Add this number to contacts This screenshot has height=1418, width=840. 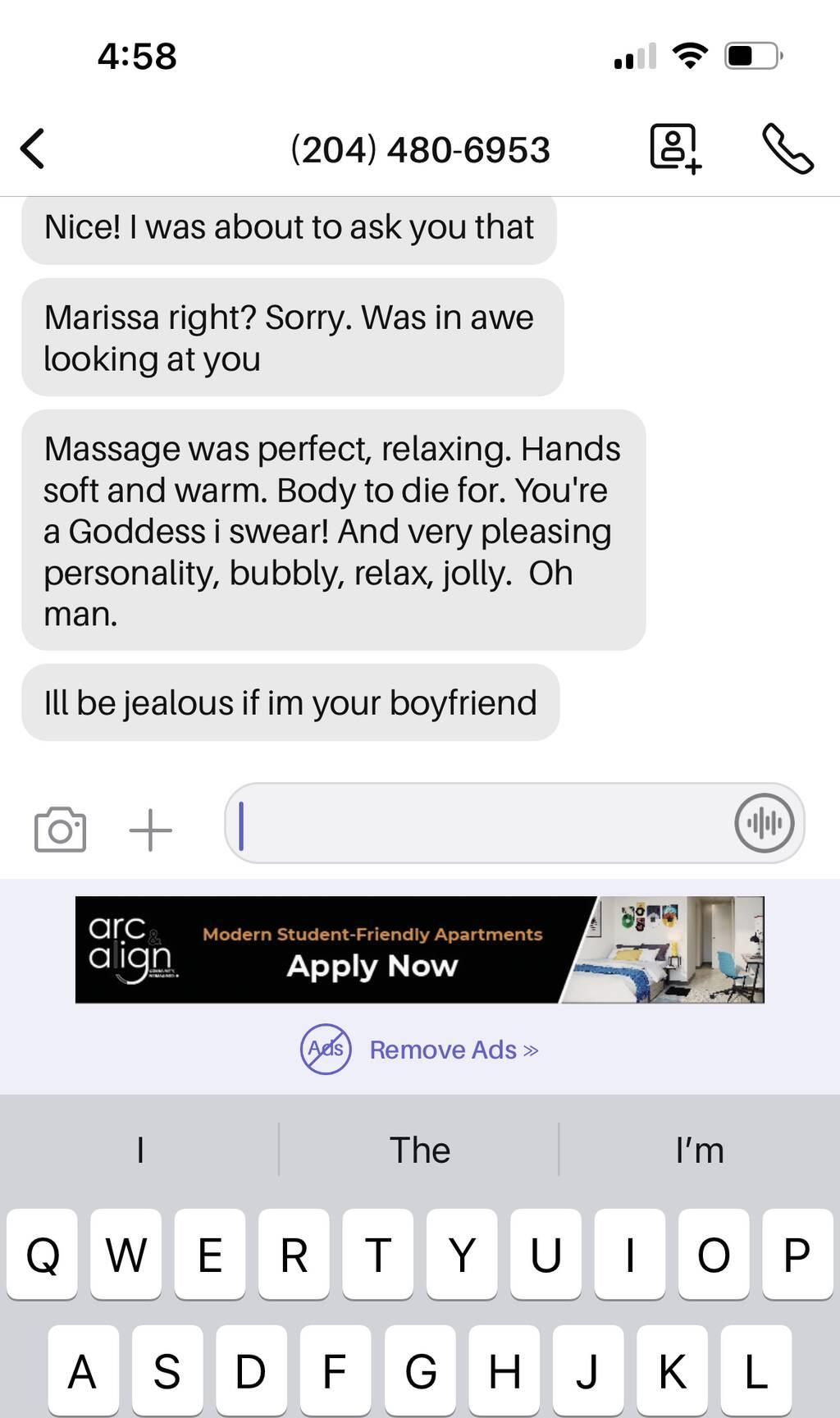675,149
